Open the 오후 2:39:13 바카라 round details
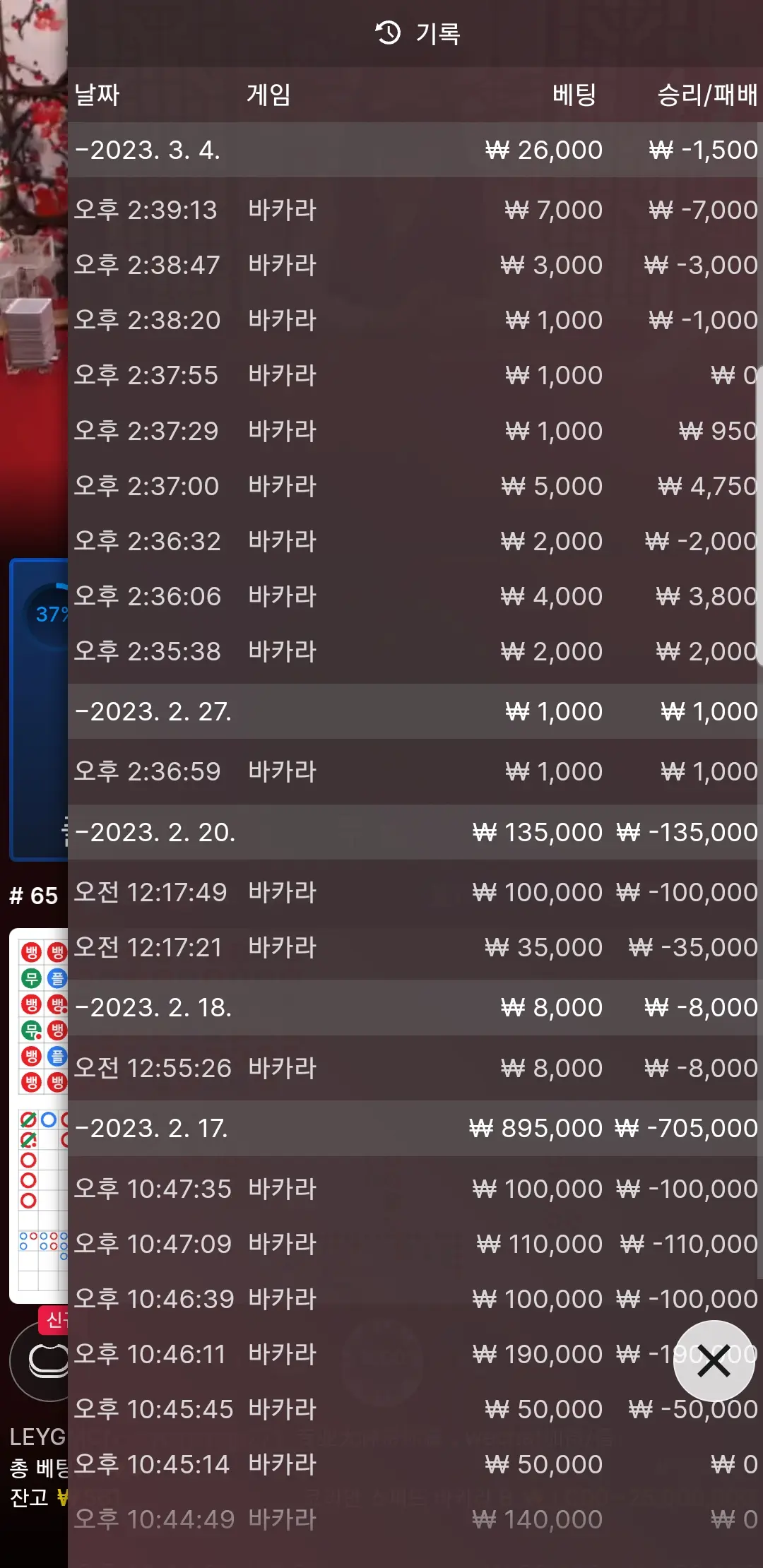 [415, 210]
